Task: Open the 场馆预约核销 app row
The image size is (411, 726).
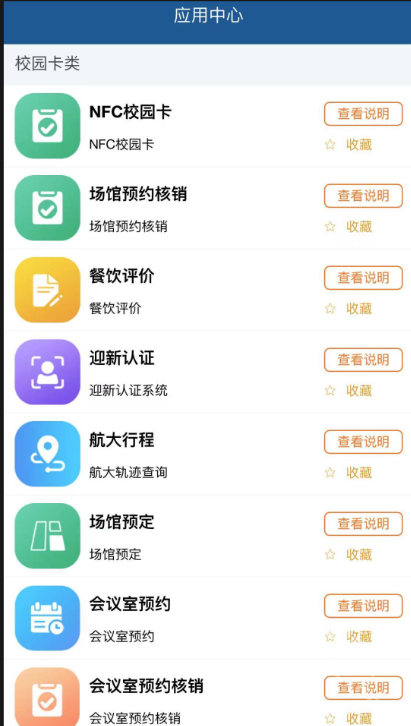Action: [x=207, y=208]
